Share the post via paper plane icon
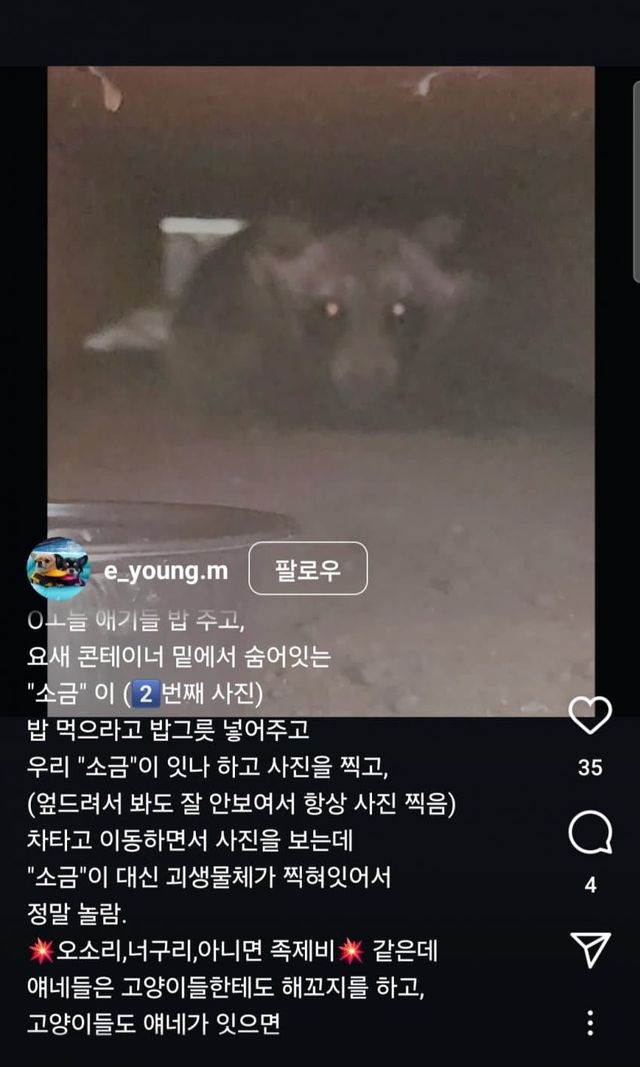The height and width of the screenshot is (1067, 640). click(590, 949)
